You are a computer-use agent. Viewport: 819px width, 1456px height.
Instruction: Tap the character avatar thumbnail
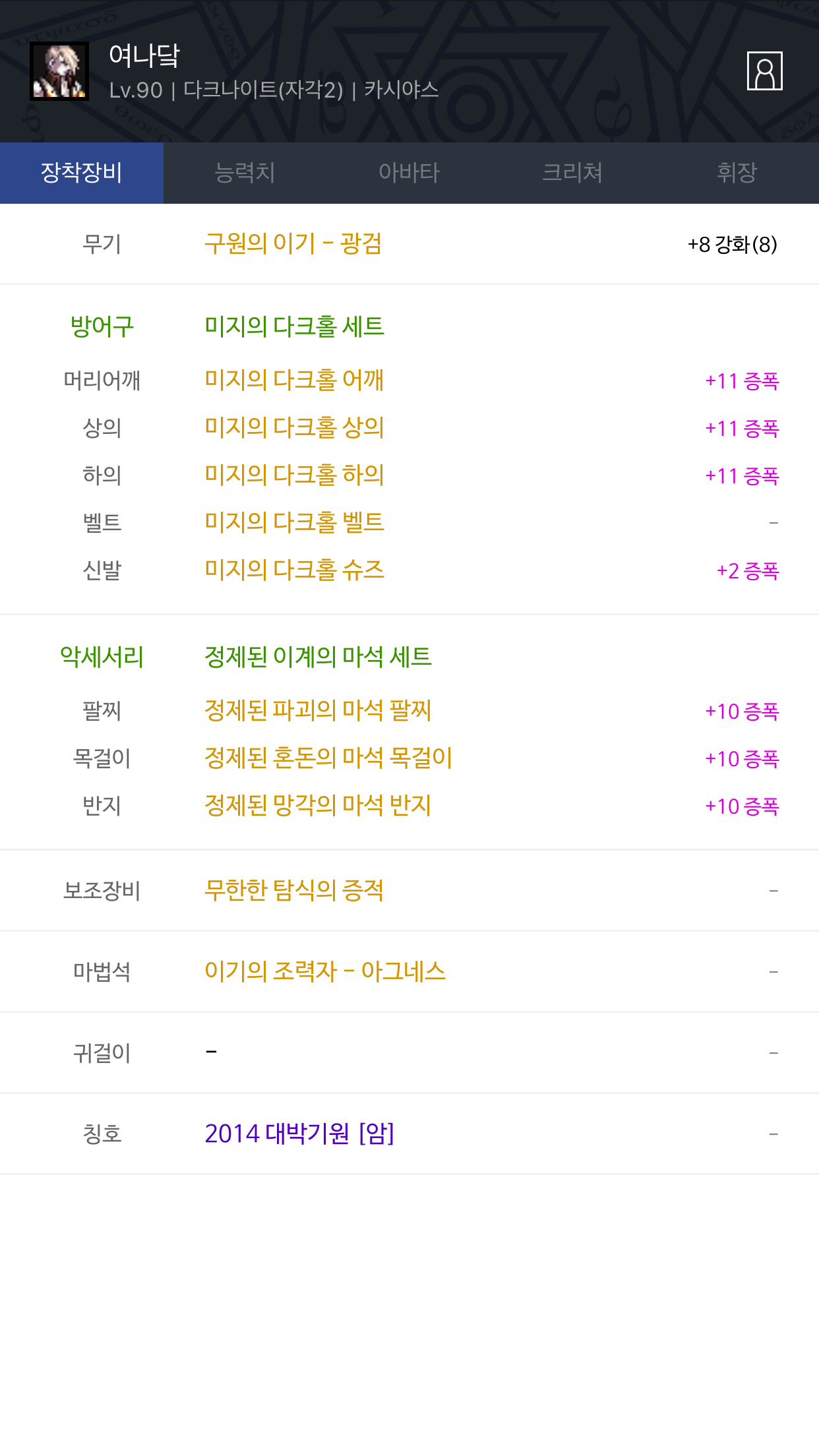tap(59, 71)
